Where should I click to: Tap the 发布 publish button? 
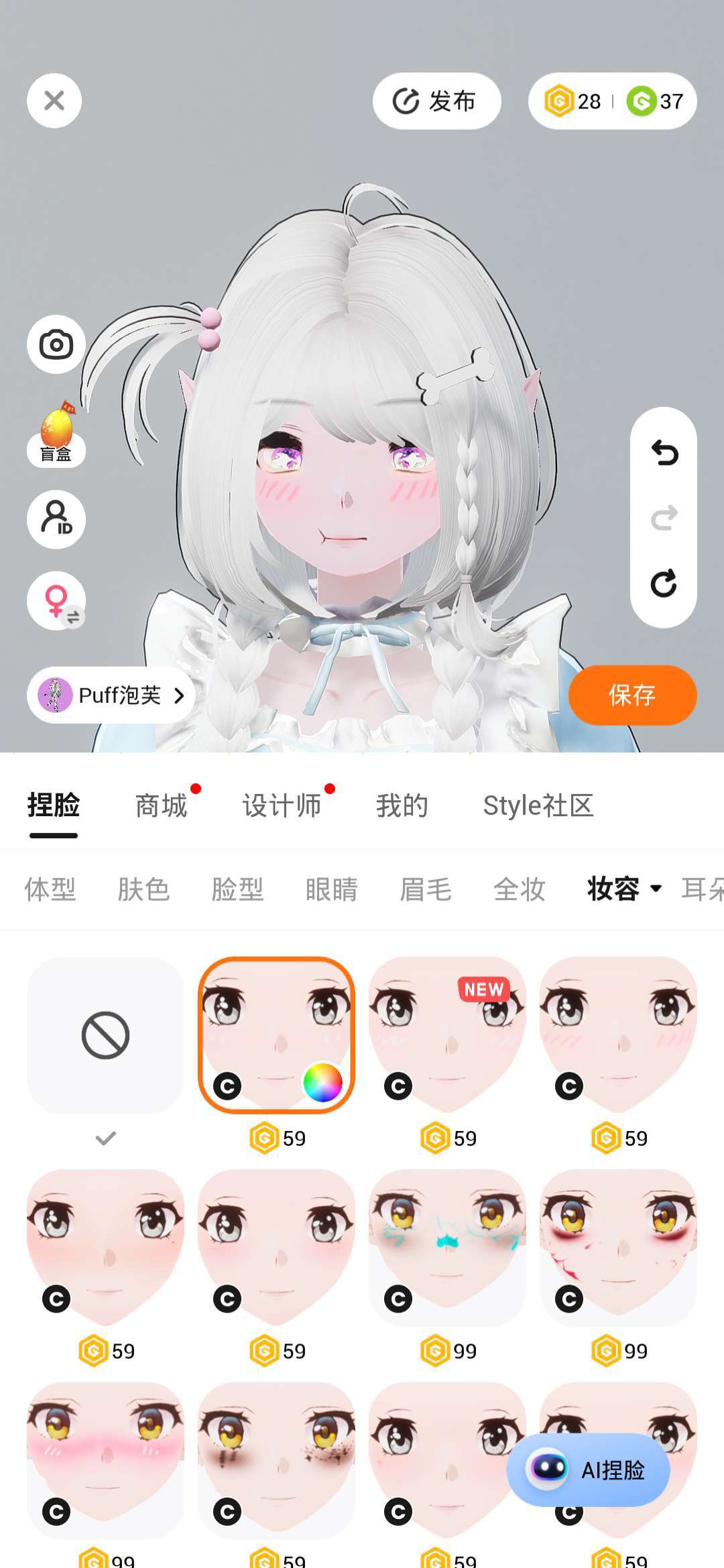pos(436,101)
